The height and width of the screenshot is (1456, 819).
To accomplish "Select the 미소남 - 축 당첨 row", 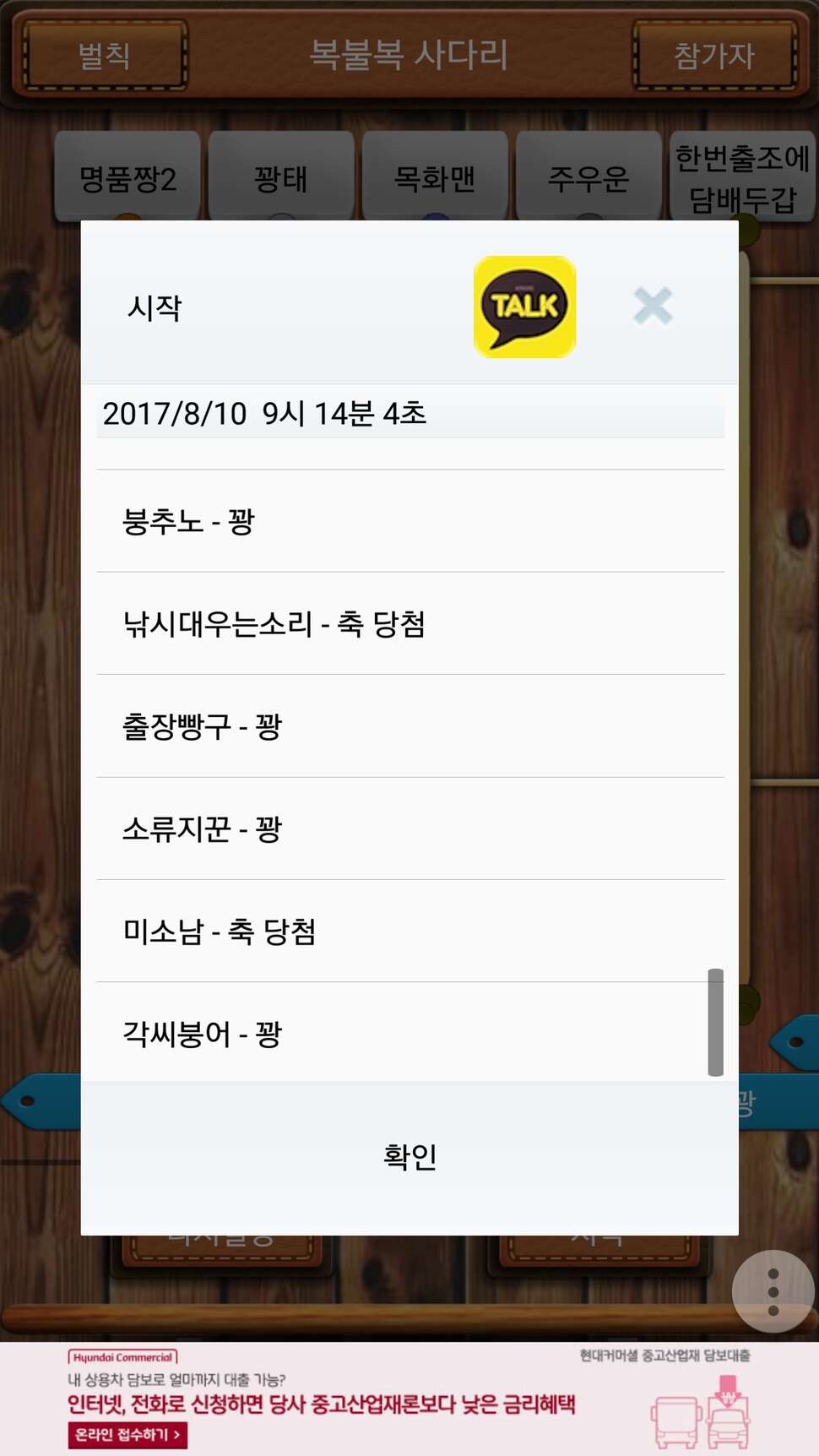I will (410, 931).
